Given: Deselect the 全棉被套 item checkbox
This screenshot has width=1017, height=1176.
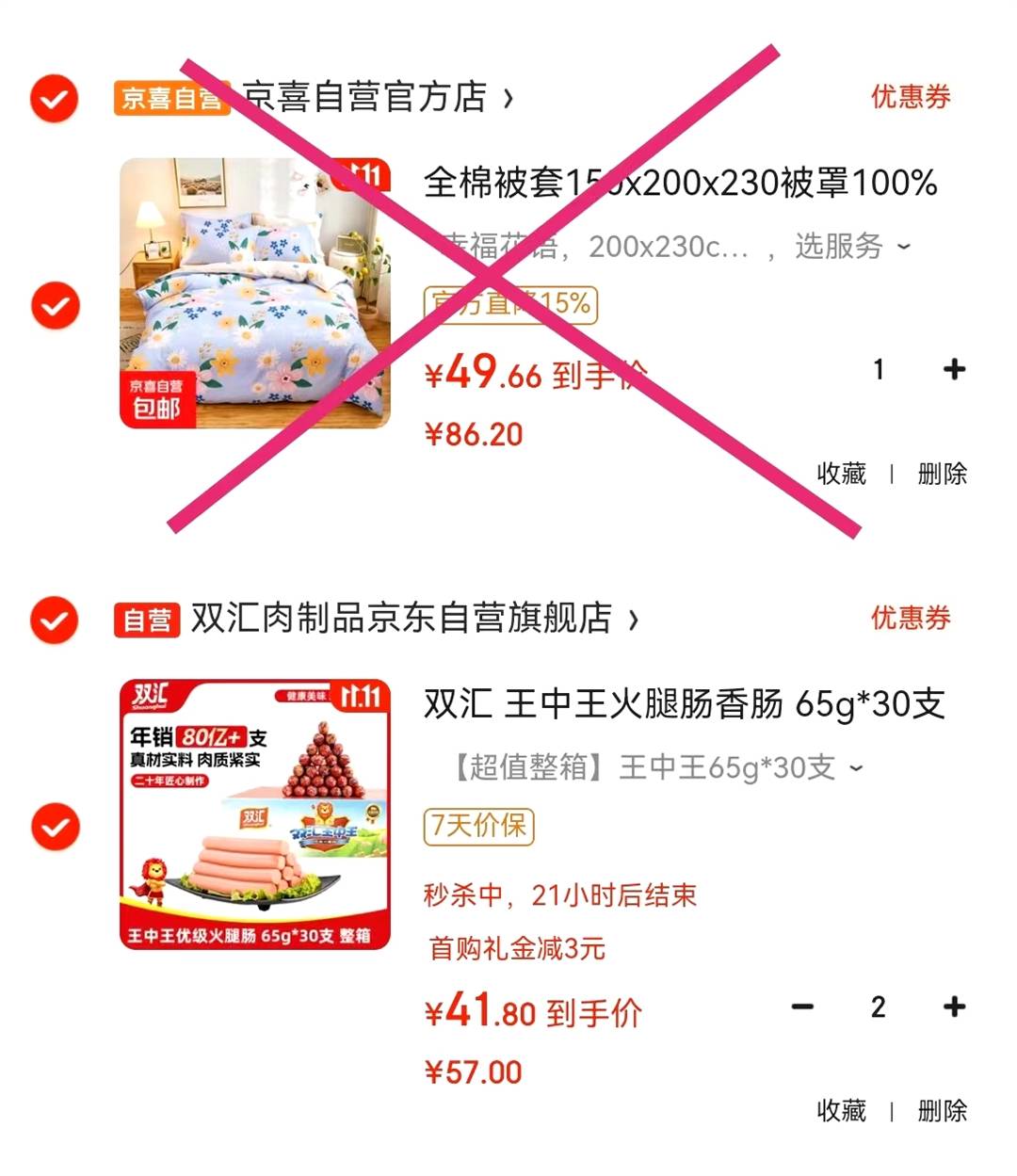Looking at the screenshot, I should [x=55, y=306].
